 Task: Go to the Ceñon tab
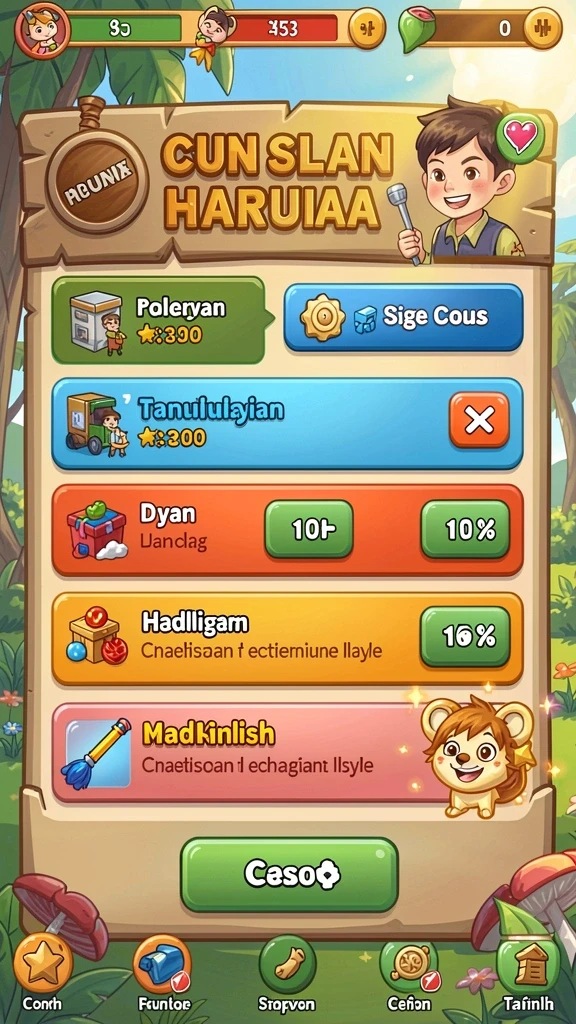point(409,971)
